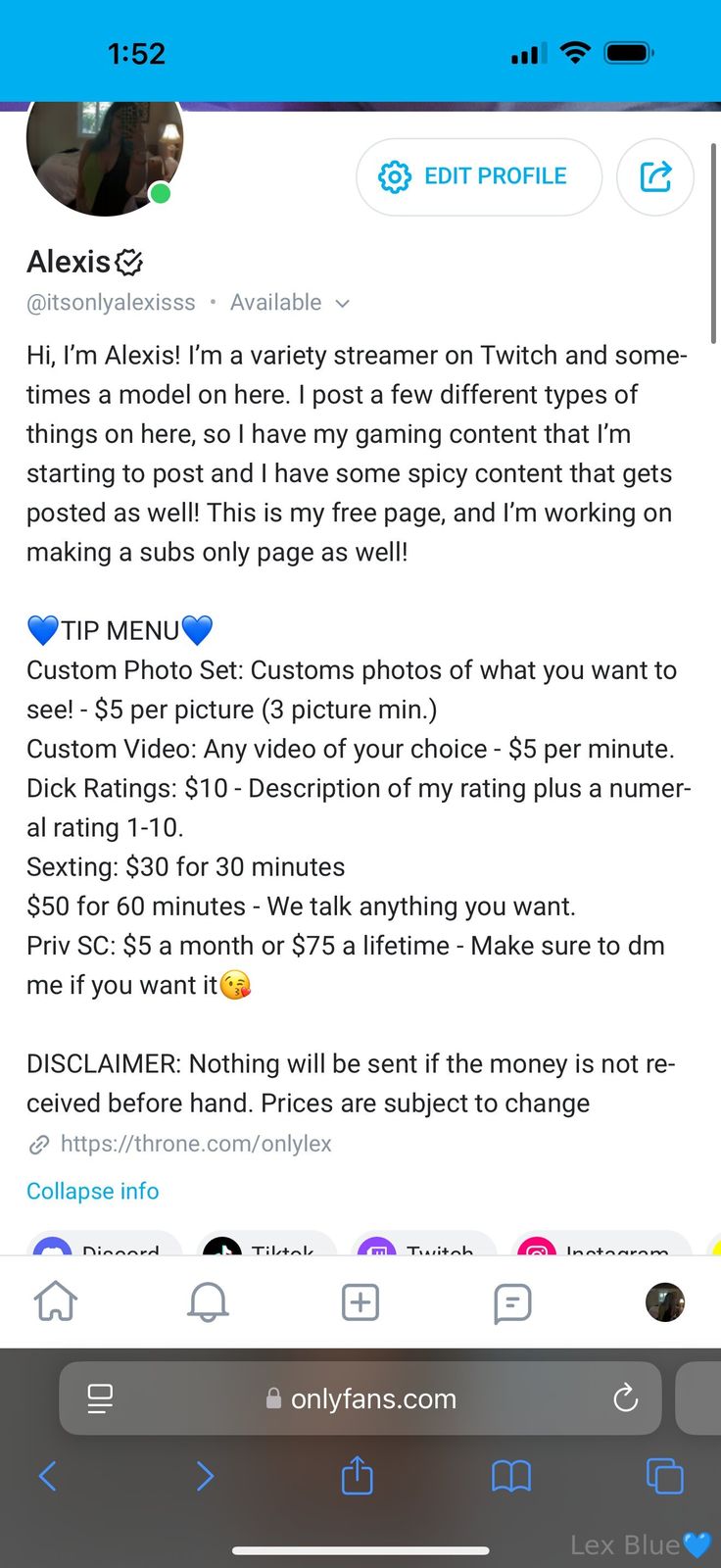Viewport: 721px width, 1568px height.
Task: Open the Twitch social link chip
Action: click(421, 1246)
